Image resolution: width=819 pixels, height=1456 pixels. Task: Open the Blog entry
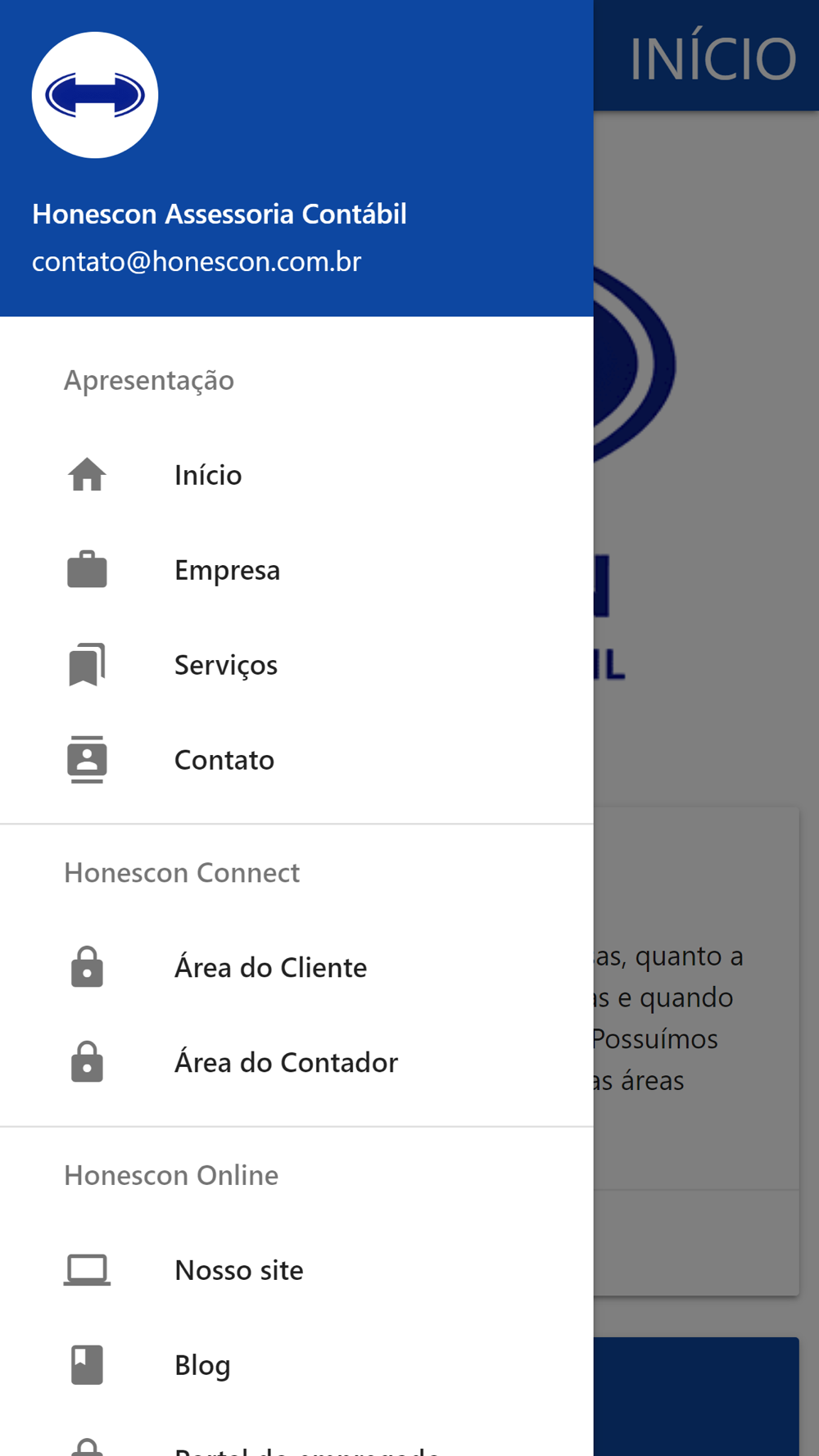click(x=296, y=1365)
